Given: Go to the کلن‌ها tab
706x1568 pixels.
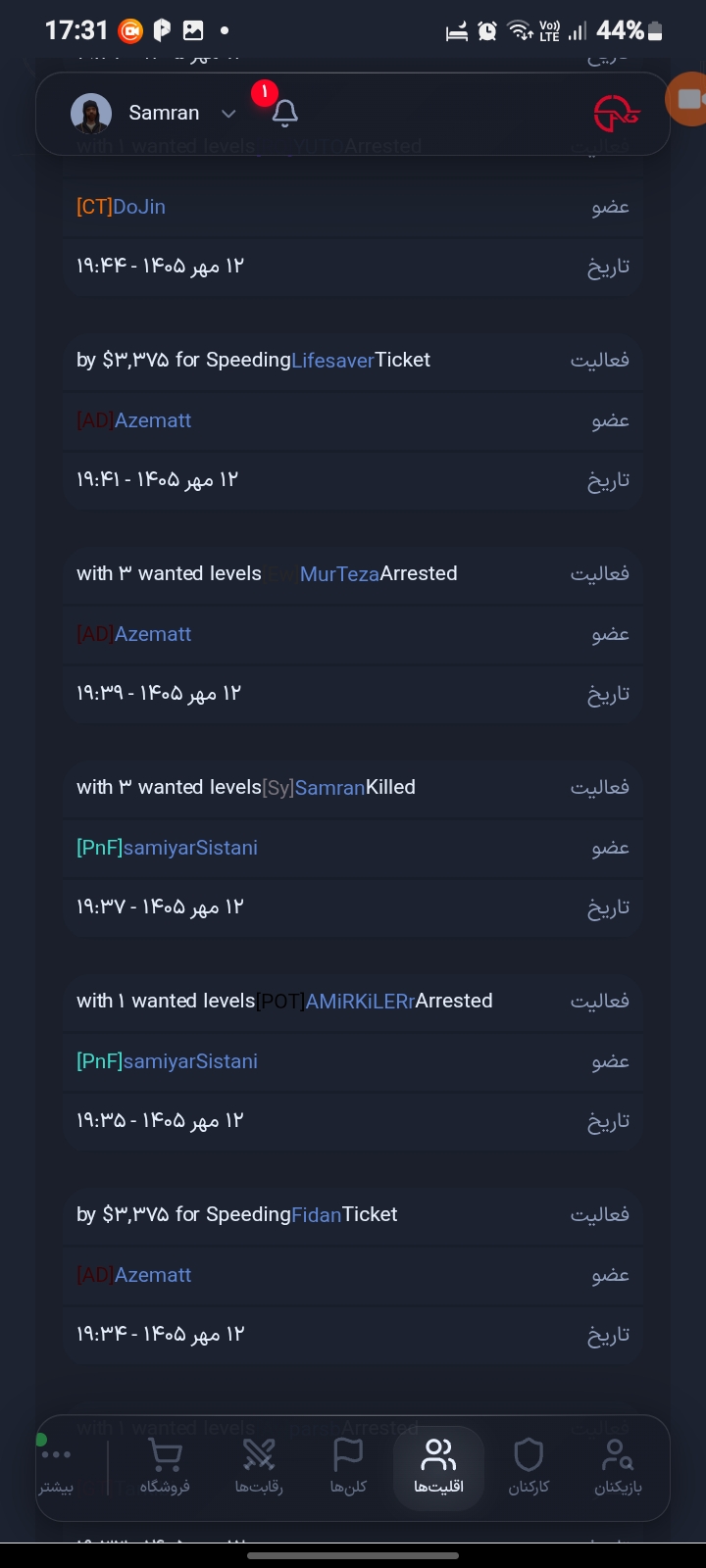Looking at the screenshot, I should (x=348, y=1467).
